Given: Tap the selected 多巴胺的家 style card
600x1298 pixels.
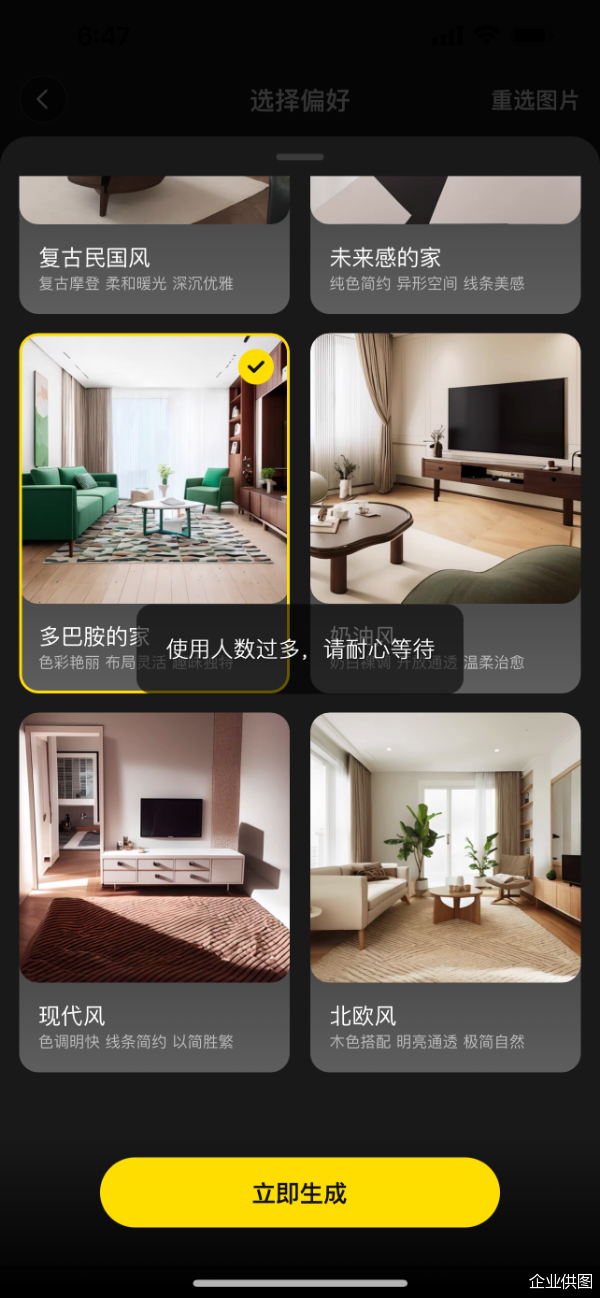Looking at the screenshot, I should pyautogui.click(x=154, y=470).
